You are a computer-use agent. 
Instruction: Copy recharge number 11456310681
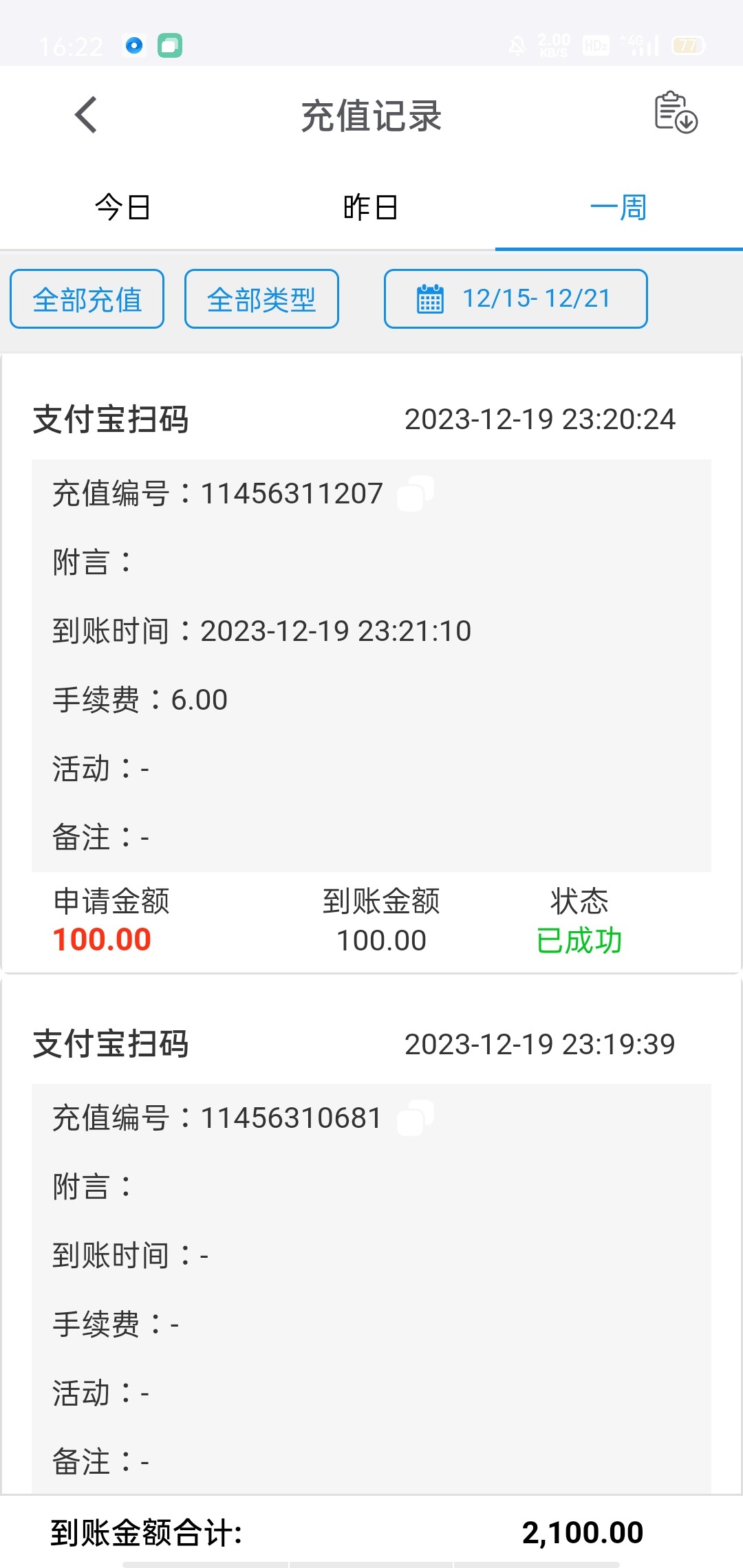[416, 1118]
